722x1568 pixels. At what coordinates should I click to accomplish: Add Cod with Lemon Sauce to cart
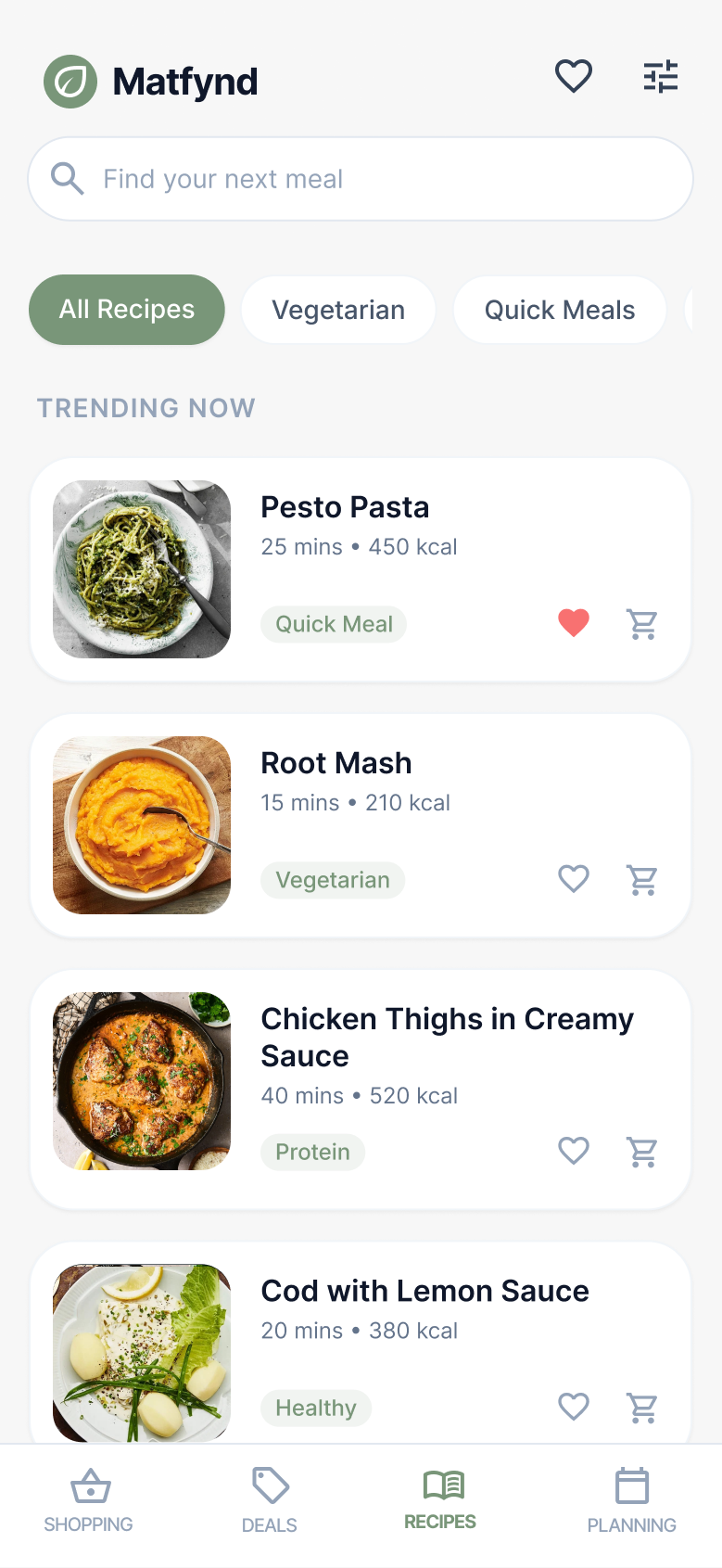tap(642, 1408)
